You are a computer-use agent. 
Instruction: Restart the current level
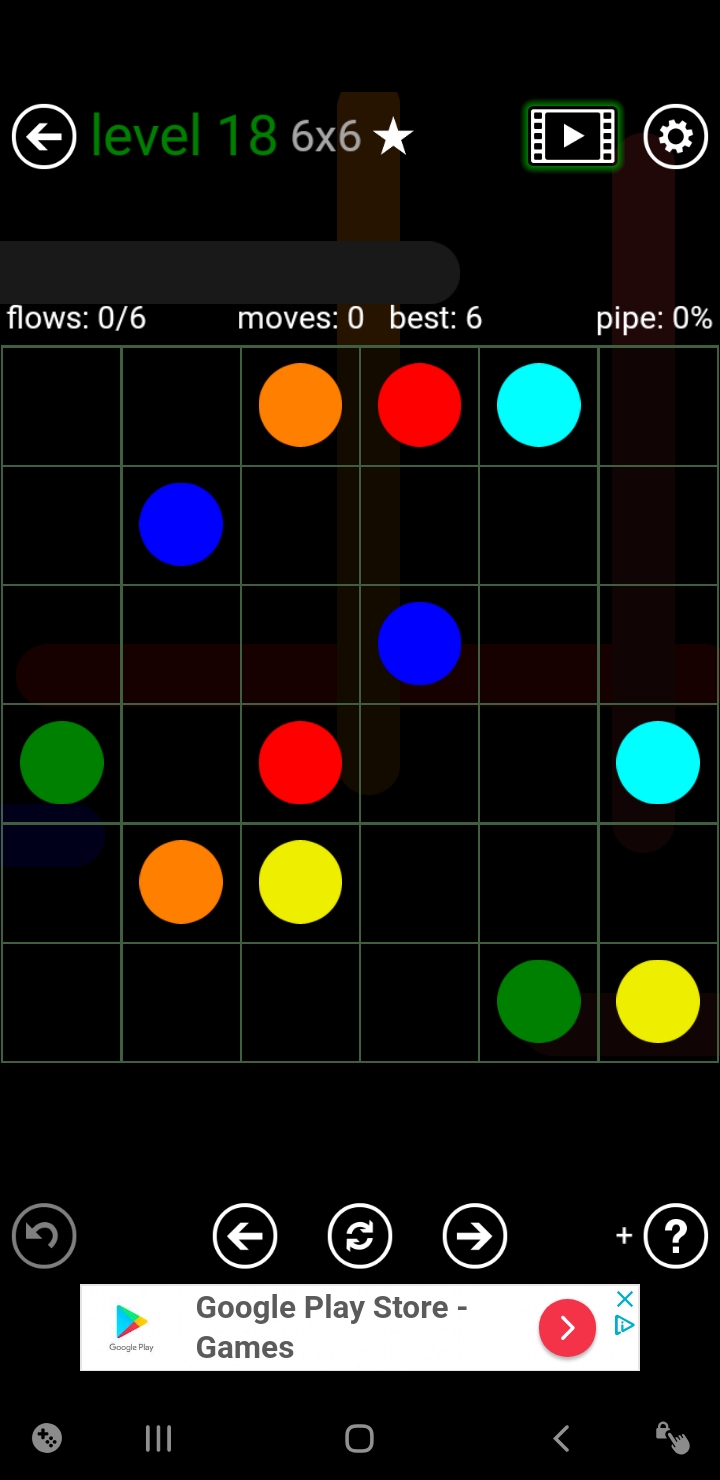360,1236
